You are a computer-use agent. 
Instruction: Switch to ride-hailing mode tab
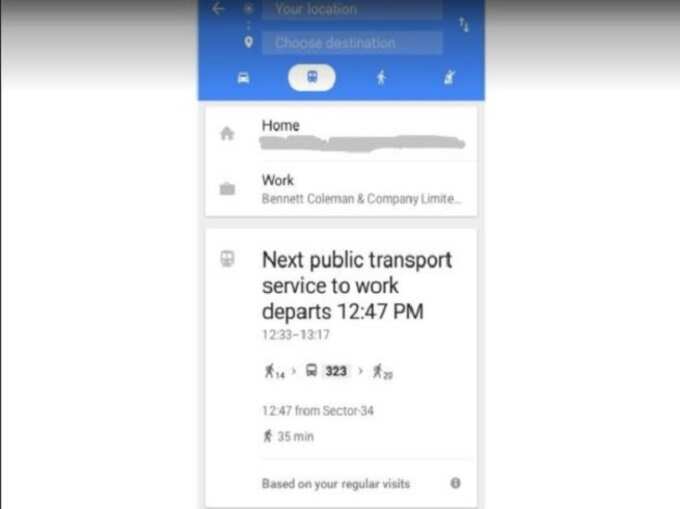pyautogui.click(x=449, y=78)
